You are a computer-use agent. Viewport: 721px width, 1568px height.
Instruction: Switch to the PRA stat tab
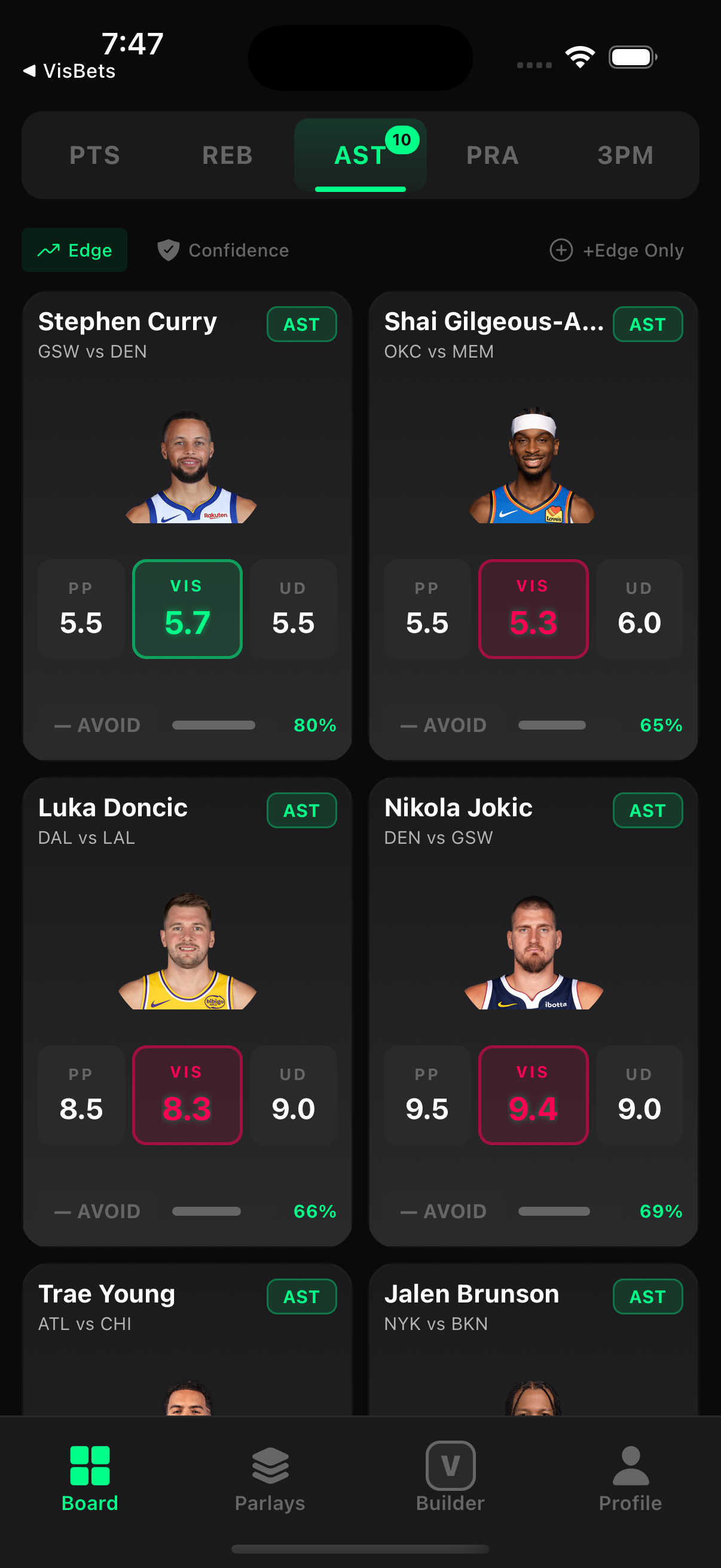pyautogui.click(x=492, y=155)
